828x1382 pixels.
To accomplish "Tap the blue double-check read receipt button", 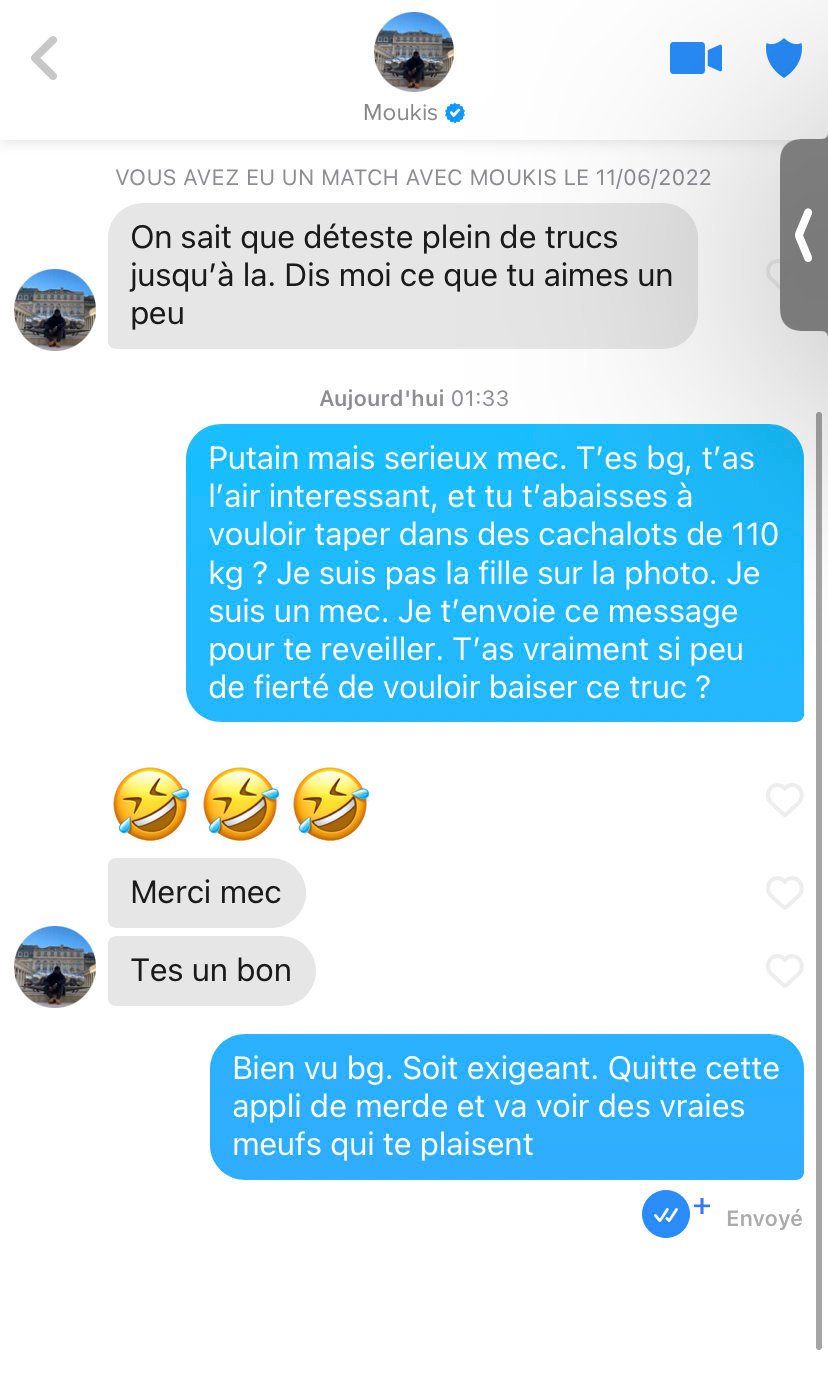I will point(666,1214).
